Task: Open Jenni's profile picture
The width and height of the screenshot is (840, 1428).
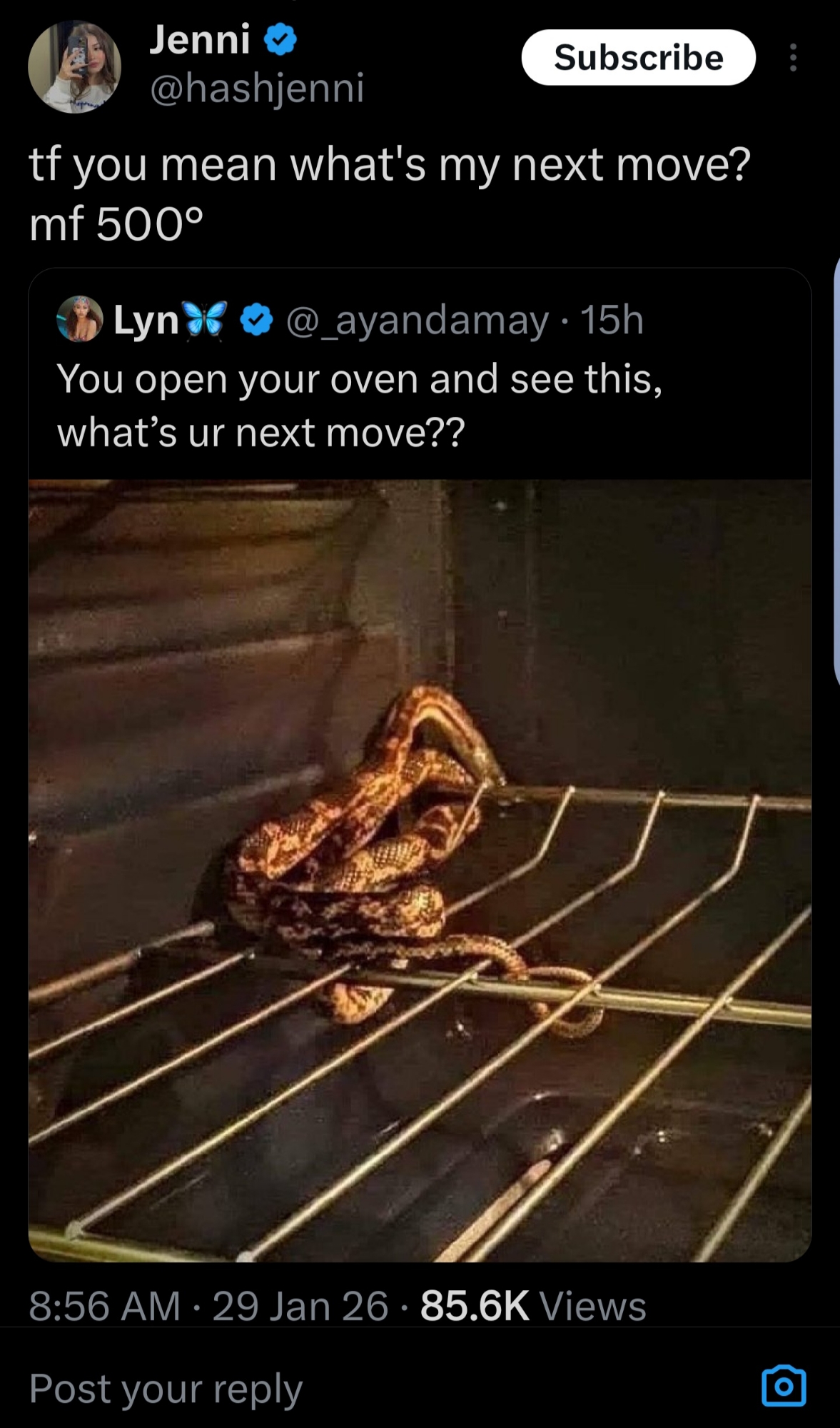Action: coord(74,66)
